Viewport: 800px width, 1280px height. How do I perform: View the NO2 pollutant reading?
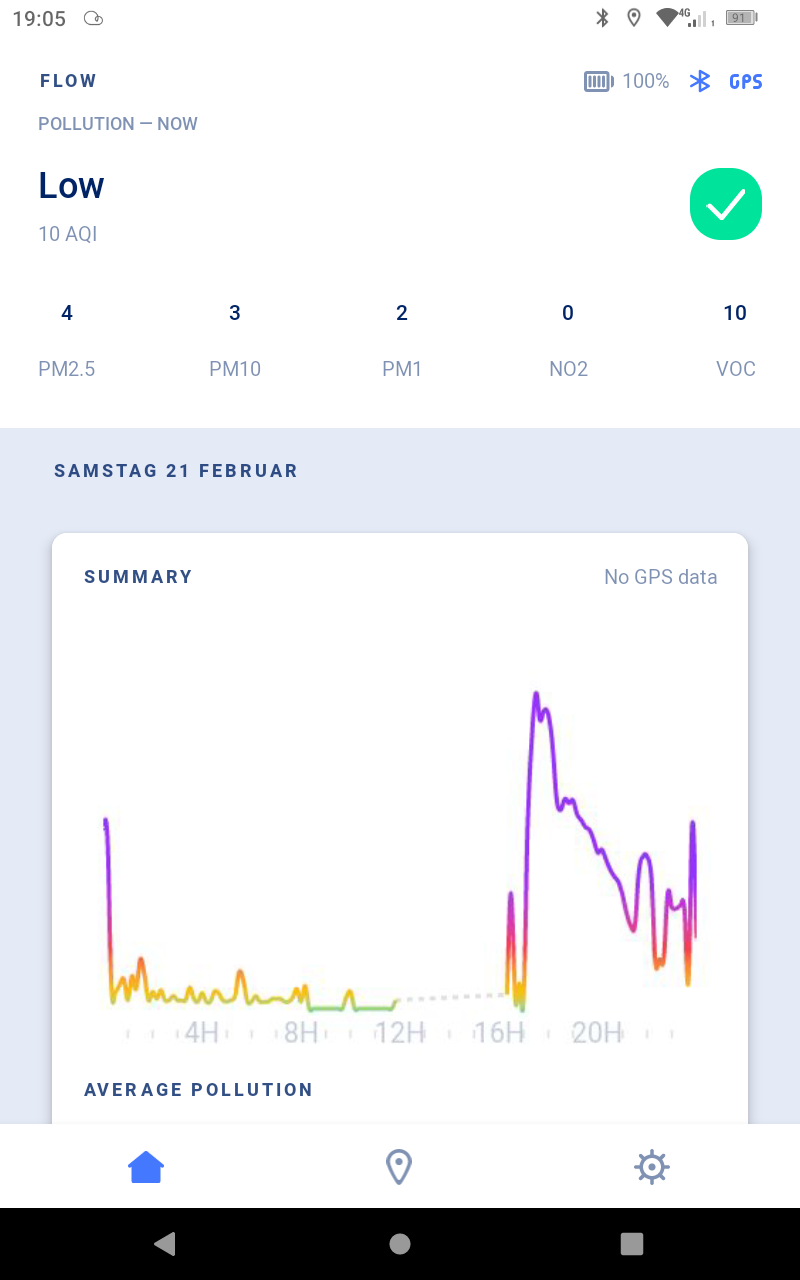coord(568,340)
